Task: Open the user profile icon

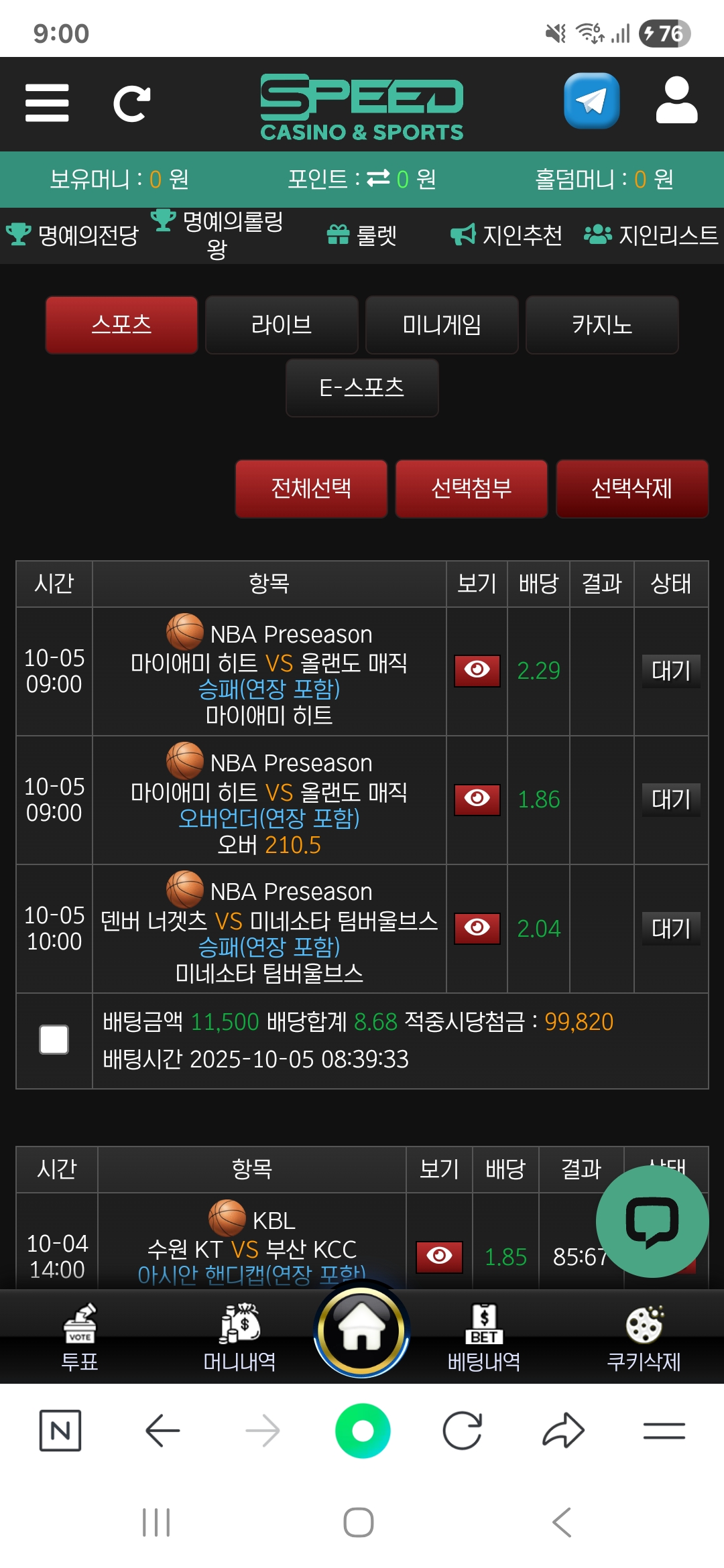Action: (x=676, y=101)
